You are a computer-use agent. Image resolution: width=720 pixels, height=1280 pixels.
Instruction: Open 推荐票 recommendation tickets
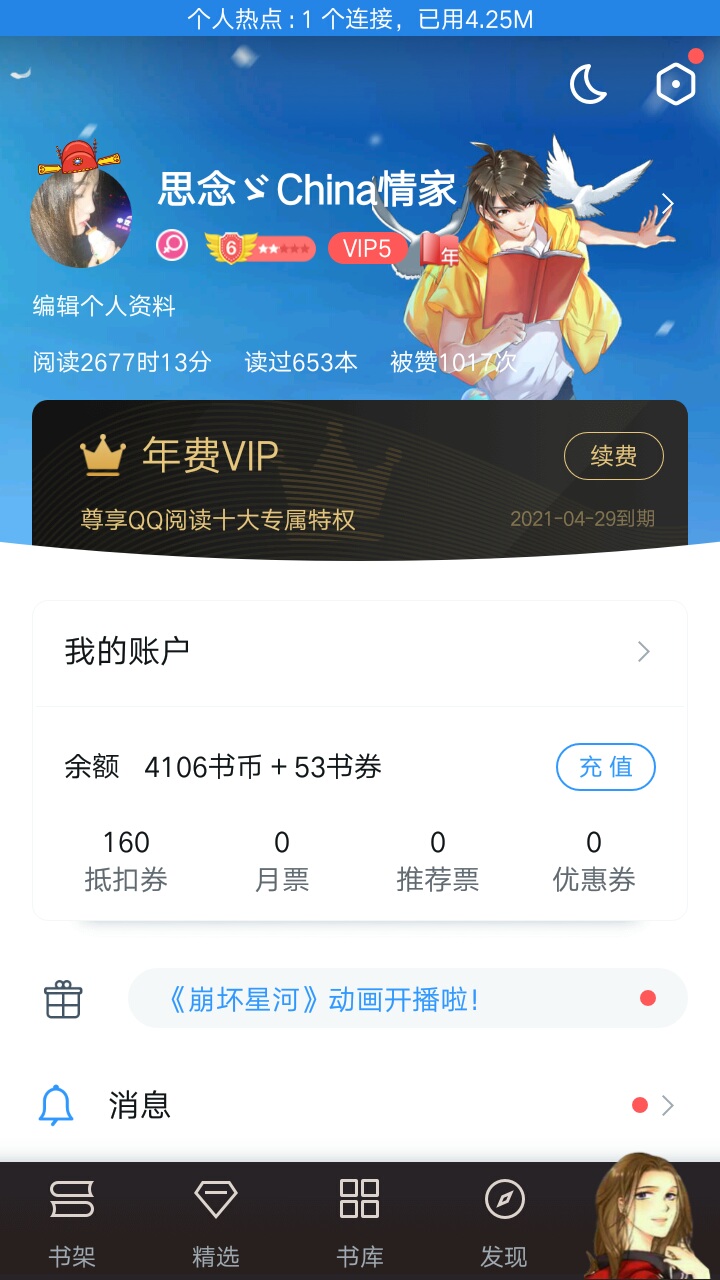tap(437, 860)
